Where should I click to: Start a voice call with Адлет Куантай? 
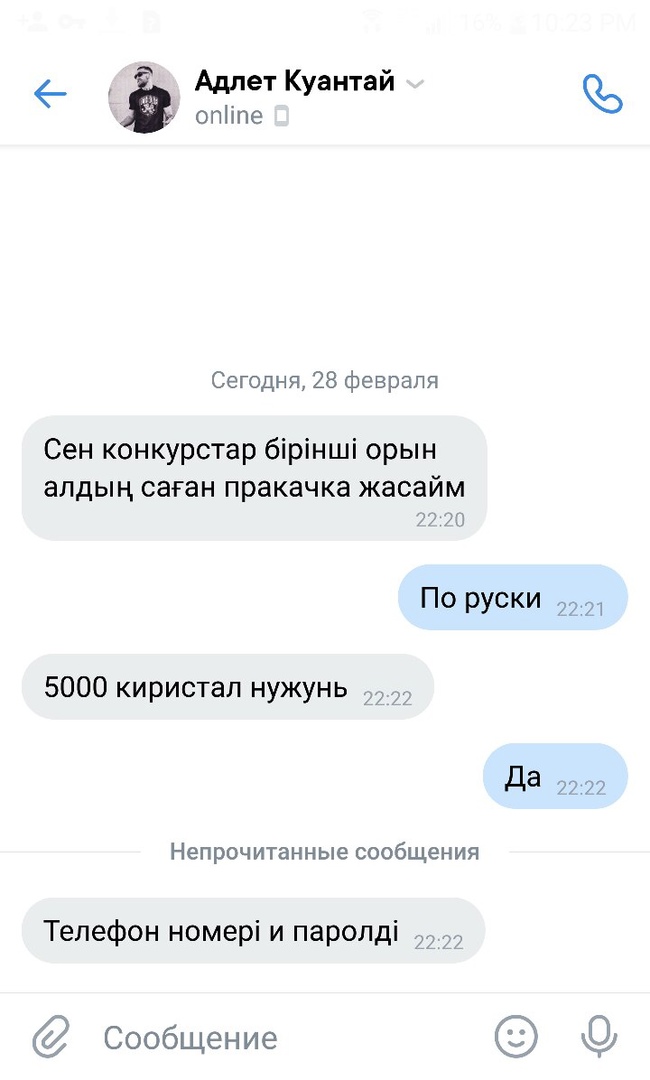point(602,95)
